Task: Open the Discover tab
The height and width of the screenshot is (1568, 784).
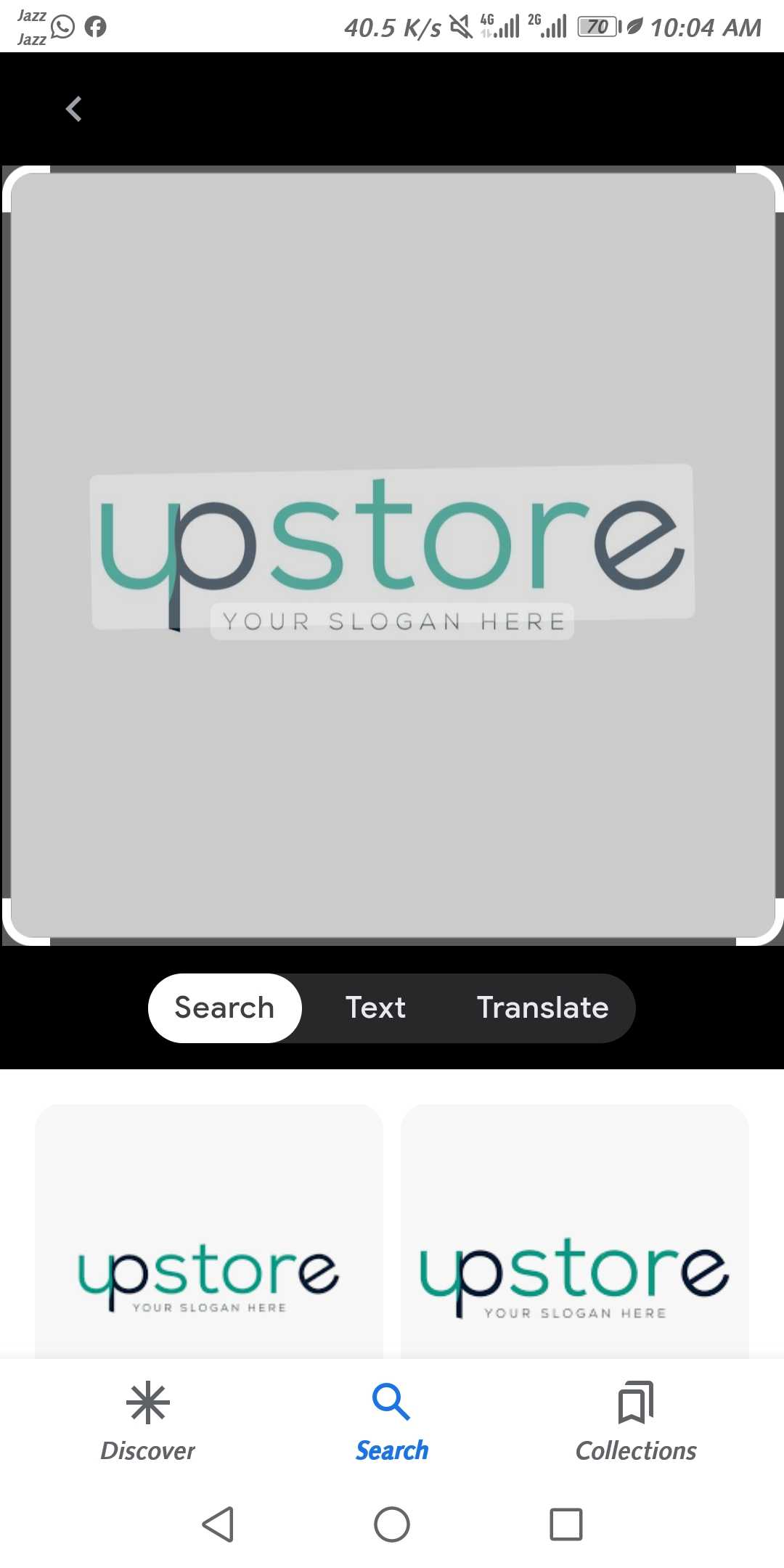Action: point(147,1421)
